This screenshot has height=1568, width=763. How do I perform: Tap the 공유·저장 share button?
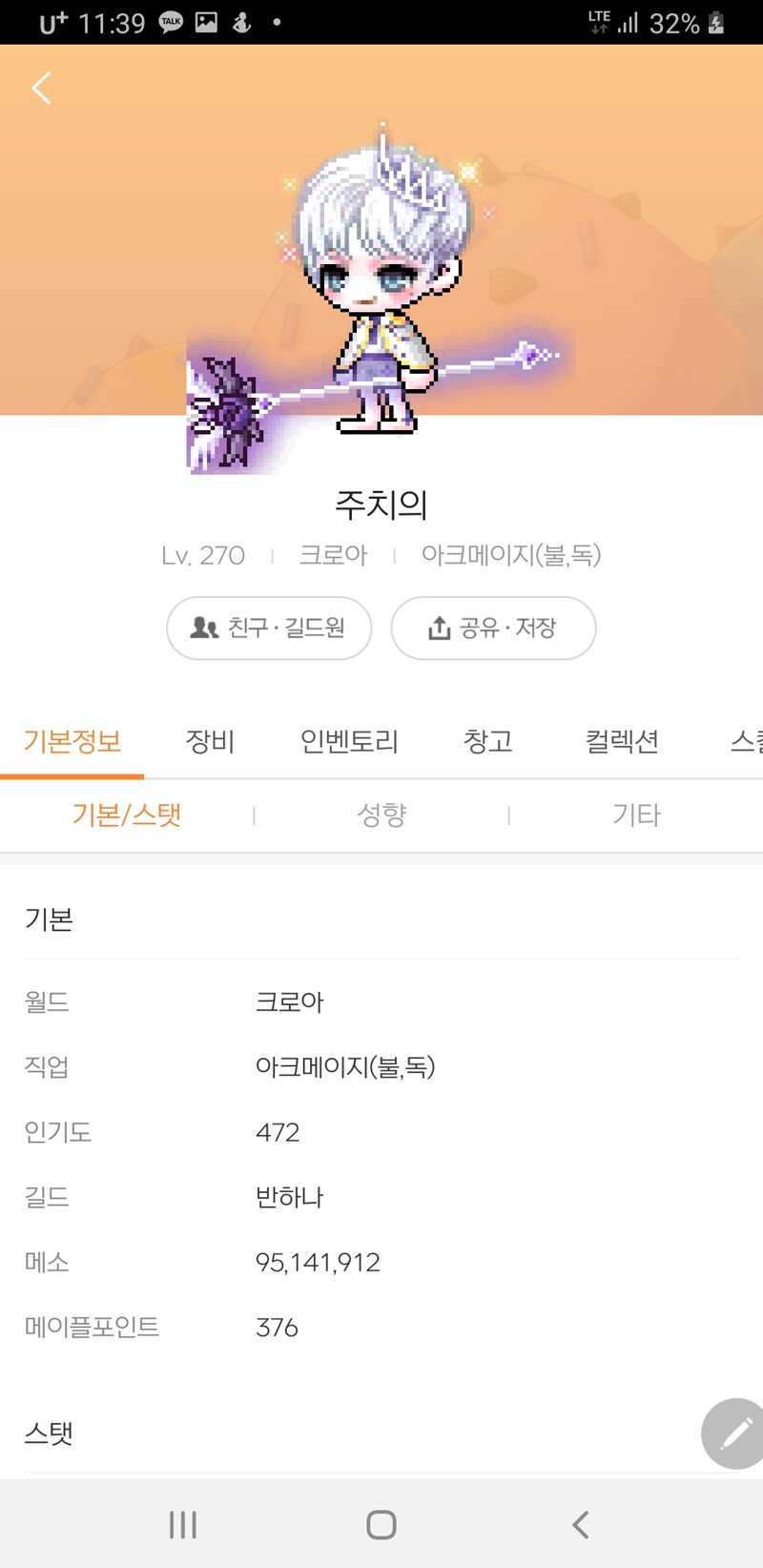(x=493, y=628)
